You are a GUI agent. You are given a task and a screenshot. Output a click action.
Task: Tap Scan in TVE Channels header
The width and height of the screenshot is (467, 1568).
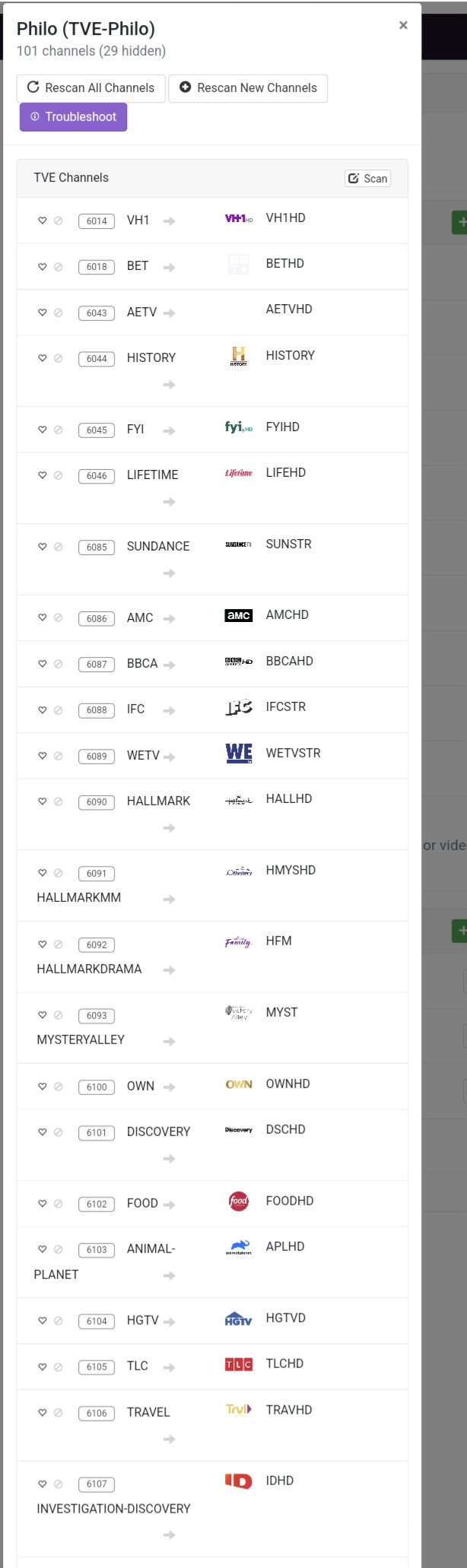coord(368,179)
